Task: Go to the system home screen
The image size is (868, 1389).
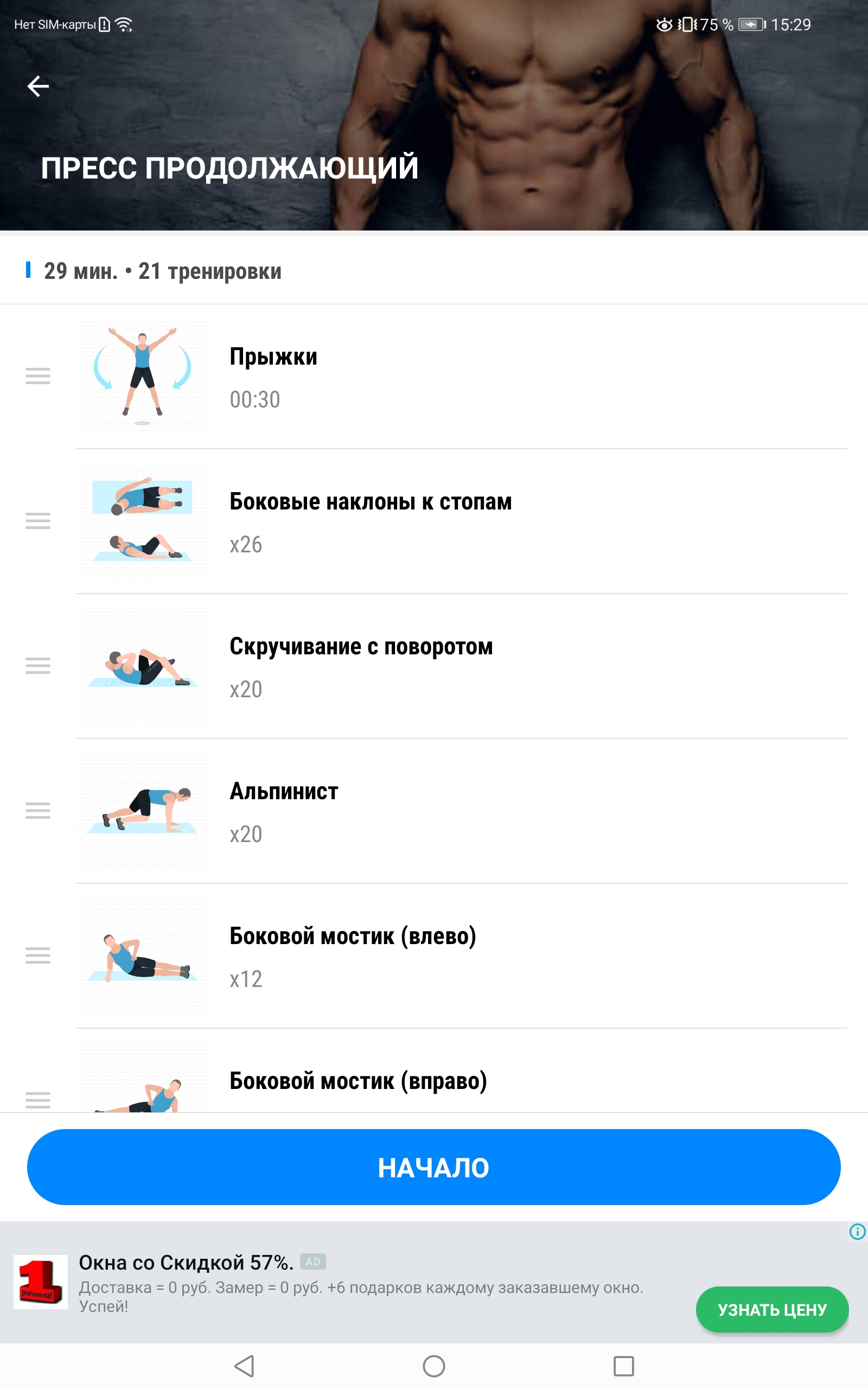Action: tap(434, 1366)
